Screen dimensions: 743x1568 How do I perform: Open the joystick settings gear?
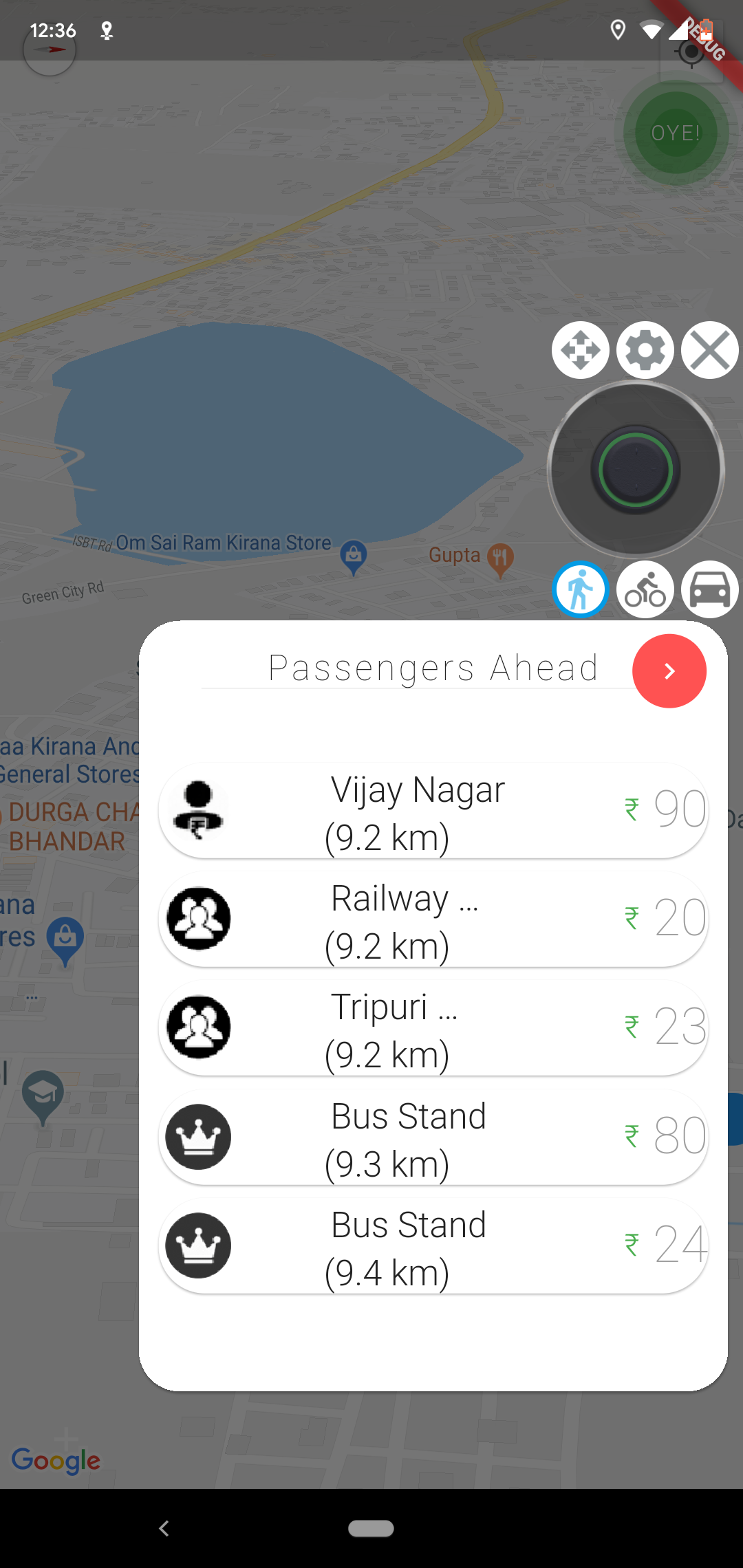pyautogui.click(x=645, y=350)
